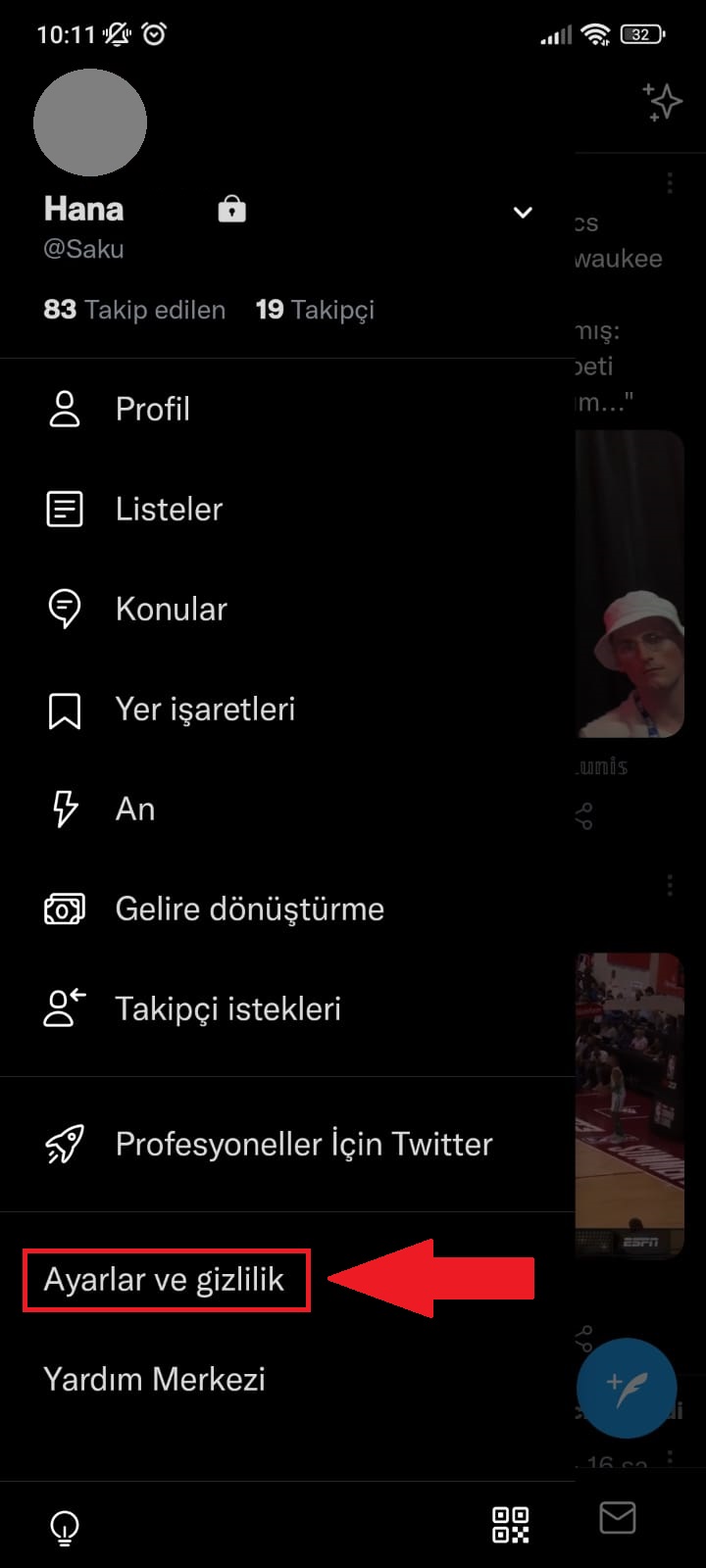The image size is (706, 1568).
Task: Open Profesyoneller İçin Twitter
Action: (x=303, y=1144)
